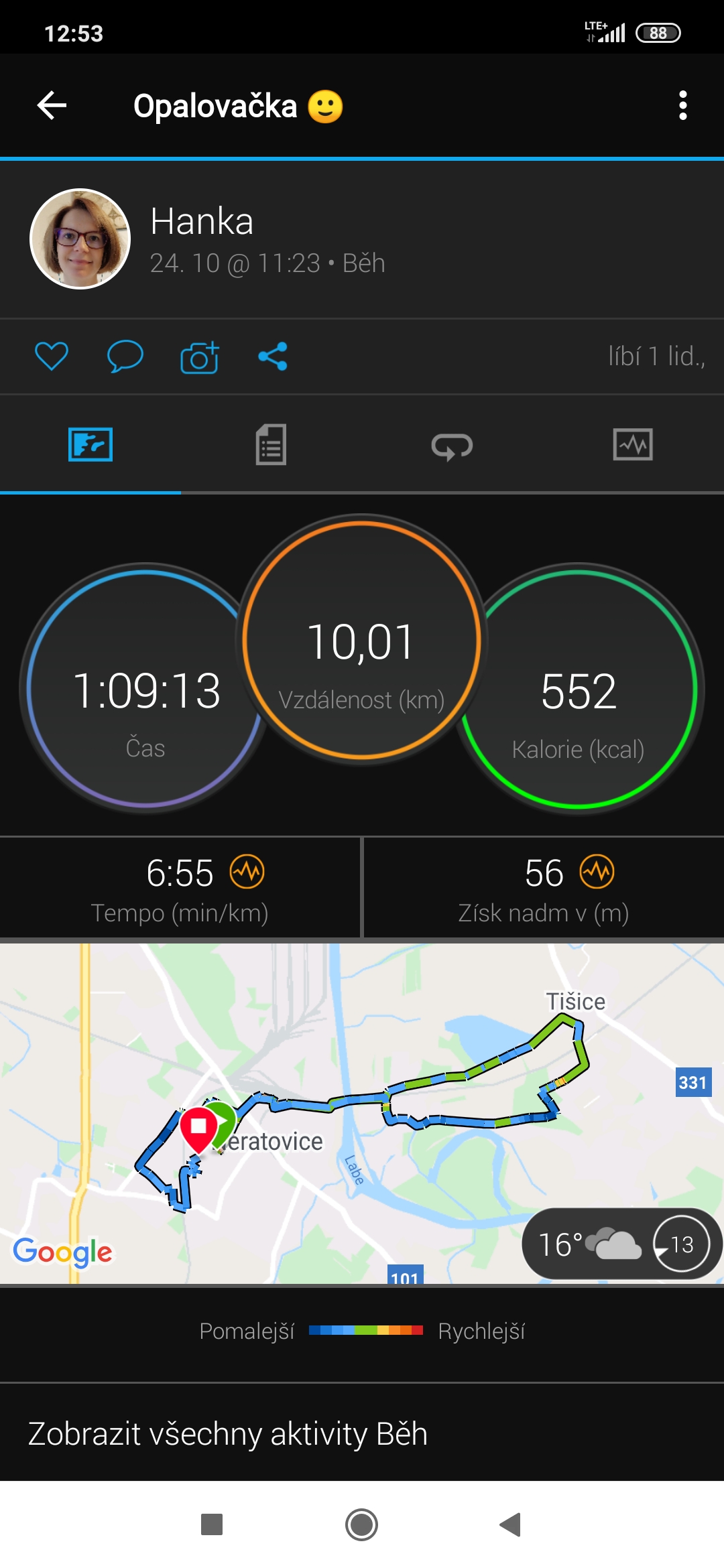View who liked: líbí 1 lid.

coord(656,356)
